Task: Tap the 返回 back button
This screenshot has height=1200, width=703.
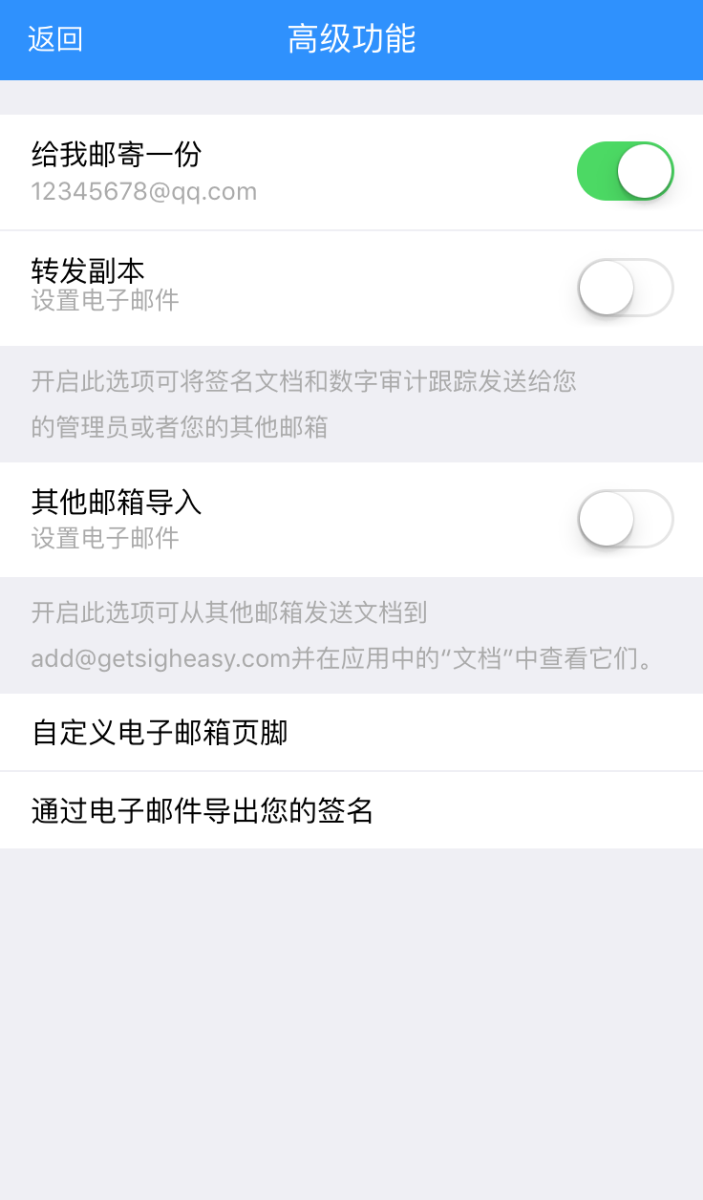Action: [x=55, y=40]
